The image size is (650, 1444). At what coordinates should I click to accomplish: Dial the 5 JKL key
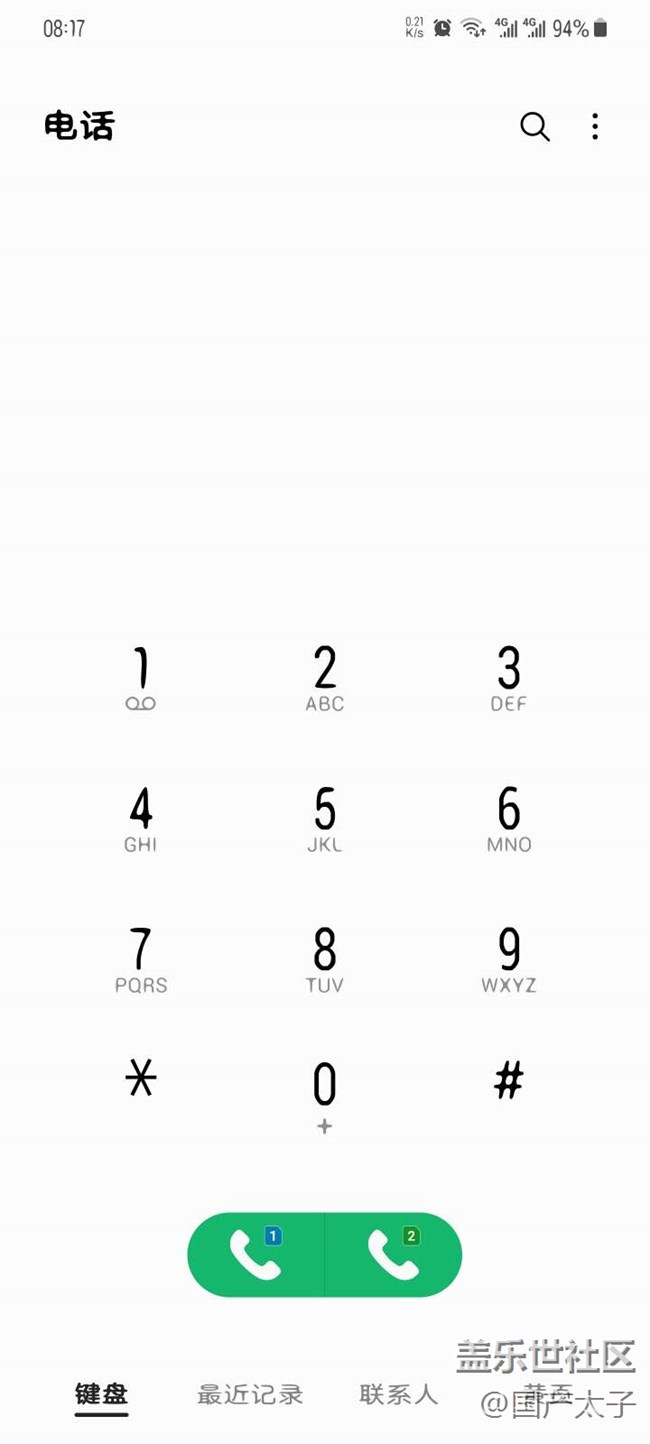click(325, 820)
